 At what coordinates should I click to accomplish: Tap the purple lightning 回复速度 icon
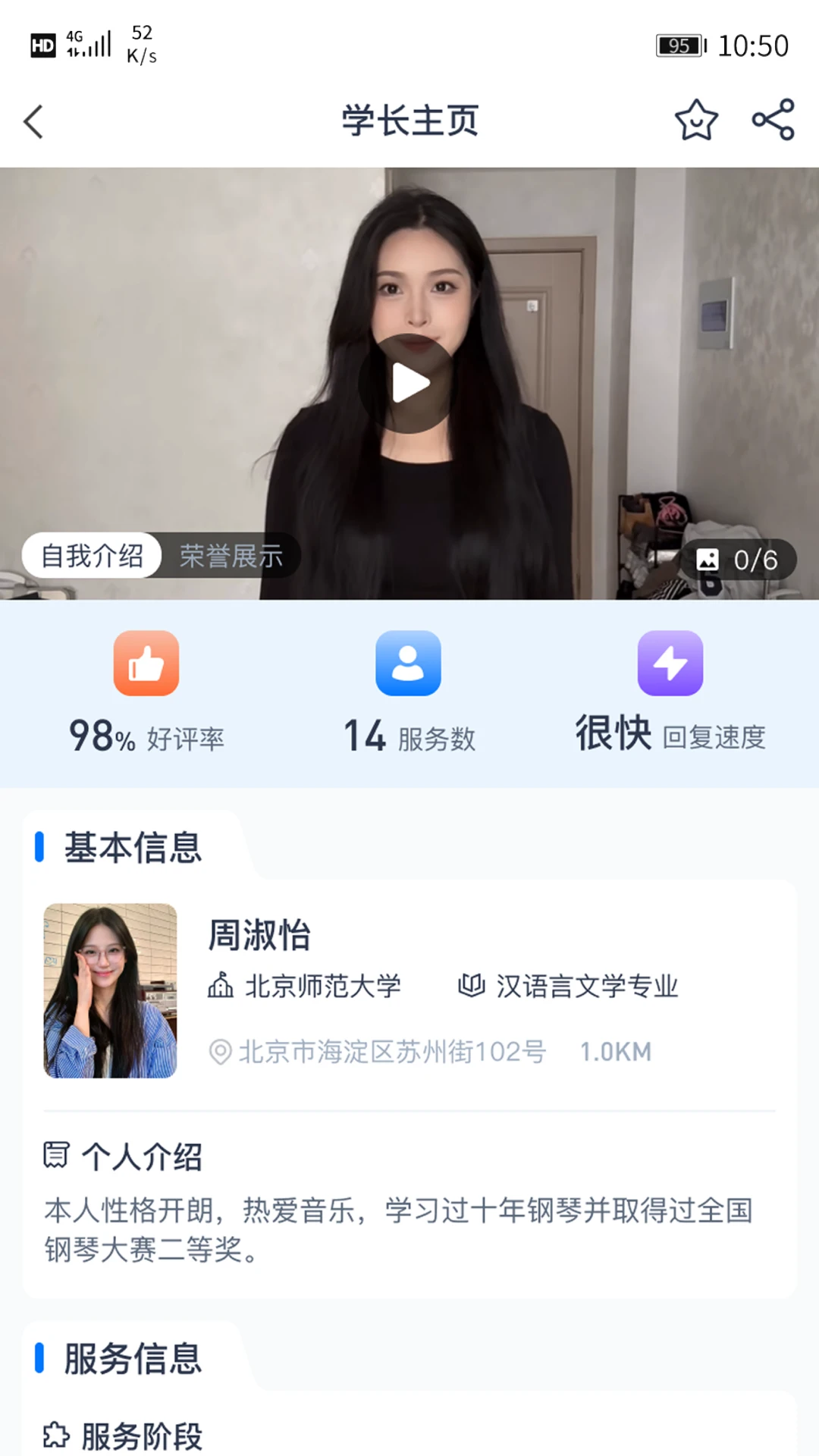(x=670, y=662)
